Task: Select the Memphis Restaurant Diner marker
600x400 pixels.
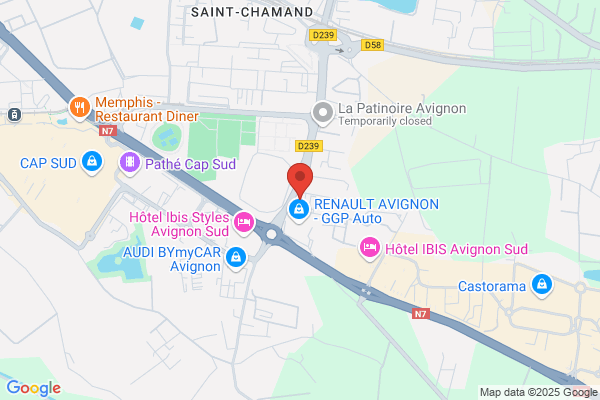Action: [80, 108]
